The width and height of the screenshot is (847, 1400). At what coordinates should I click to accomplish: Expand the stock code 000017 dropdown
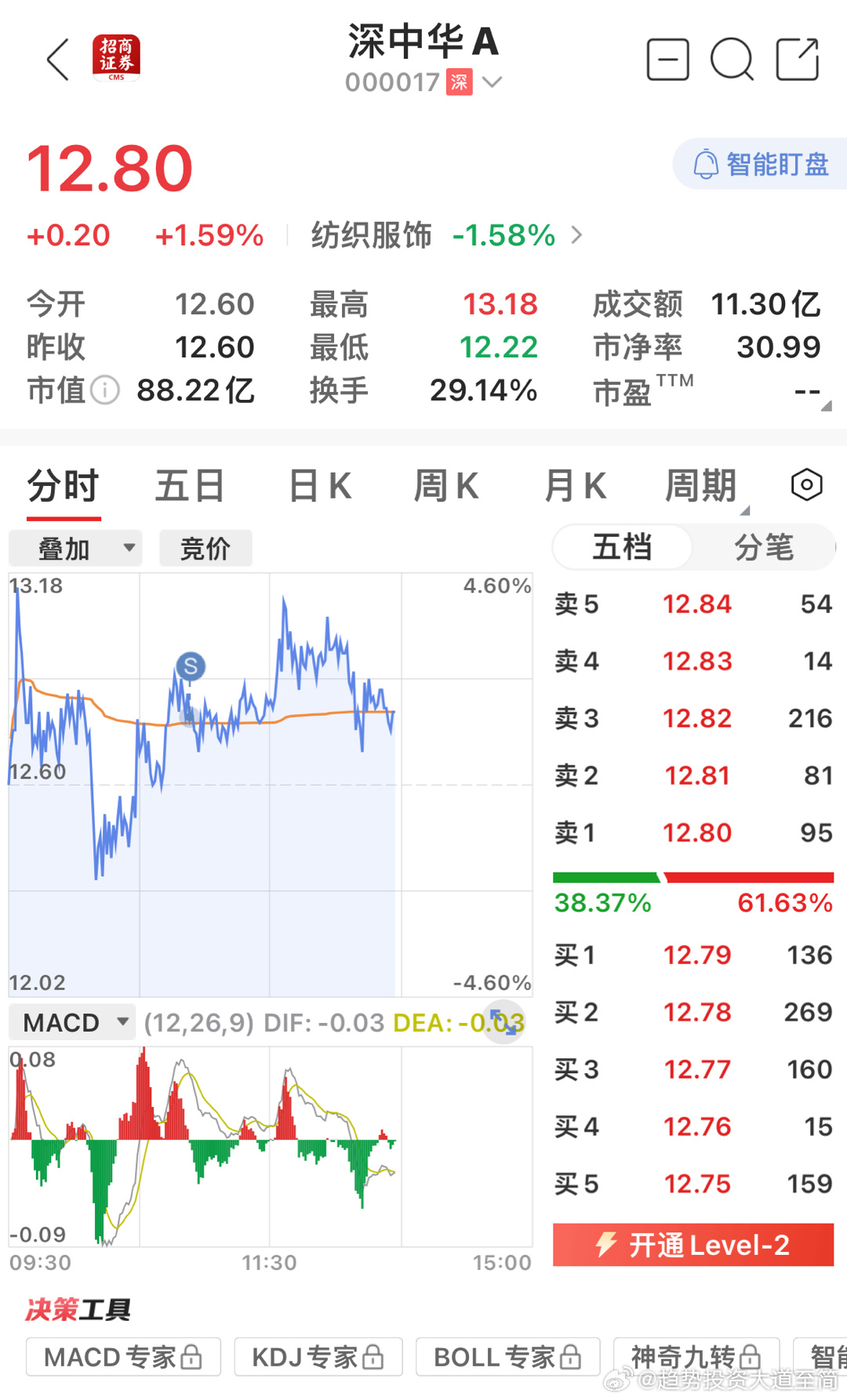pyautogui.click(x=492, y=82)
